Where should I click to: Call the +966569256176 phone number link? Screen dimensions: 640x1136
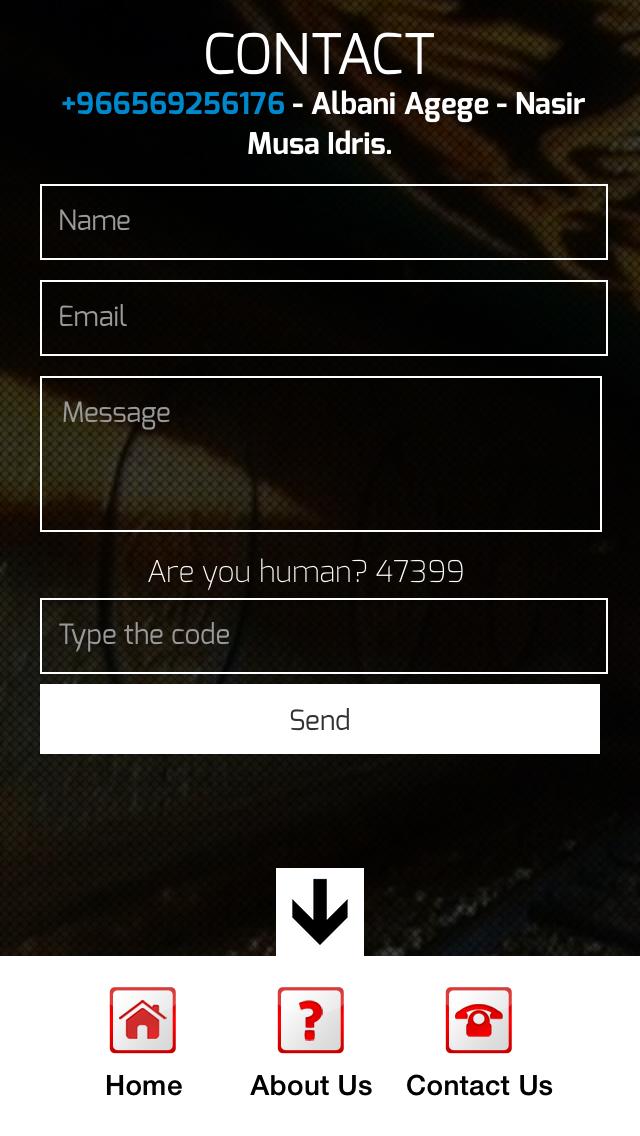pyautogui.click(x=172, y=105)
